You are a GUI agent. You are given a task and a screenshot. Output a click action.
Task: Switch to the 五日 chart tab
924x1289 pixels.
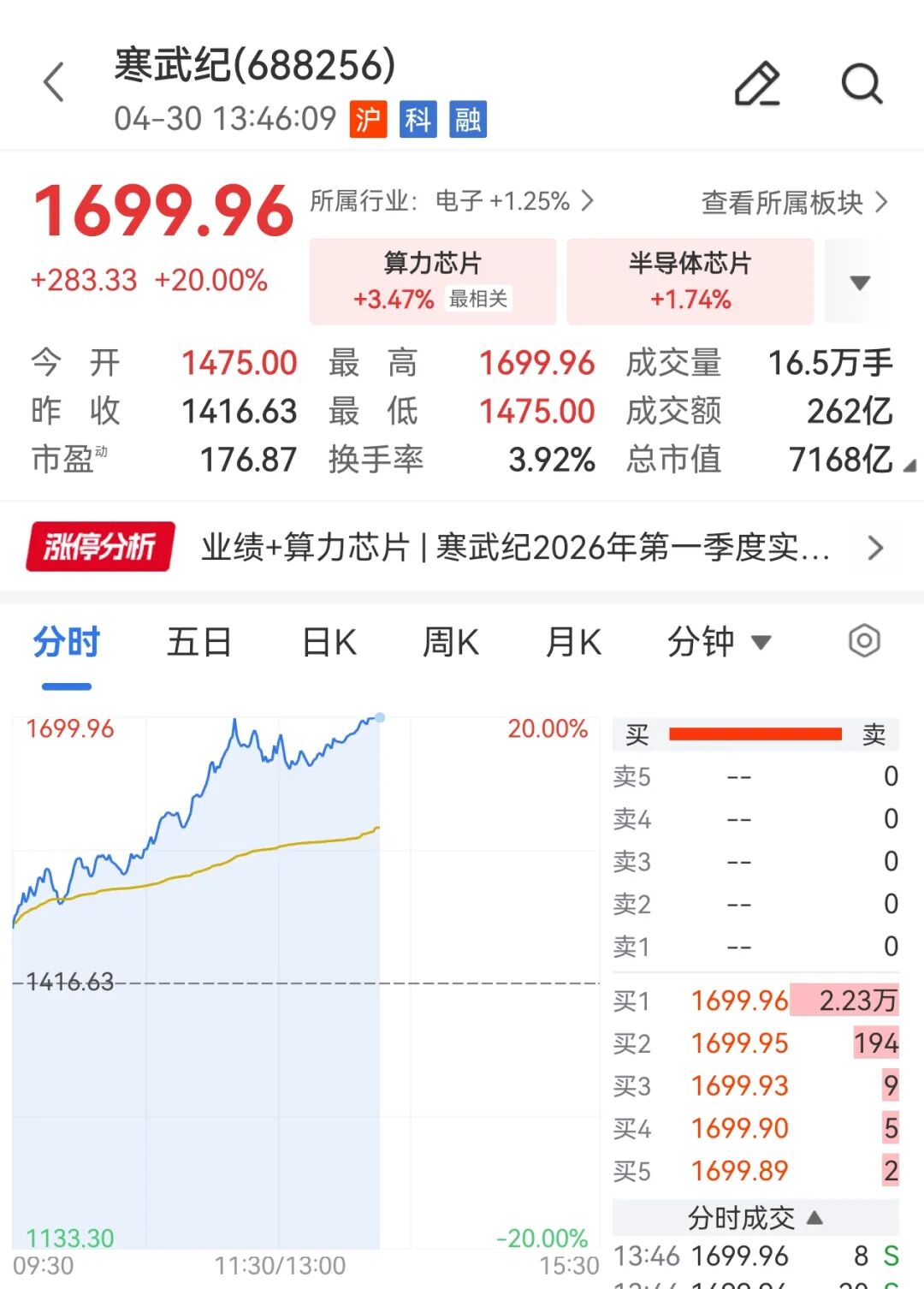(x=198, y=642)
